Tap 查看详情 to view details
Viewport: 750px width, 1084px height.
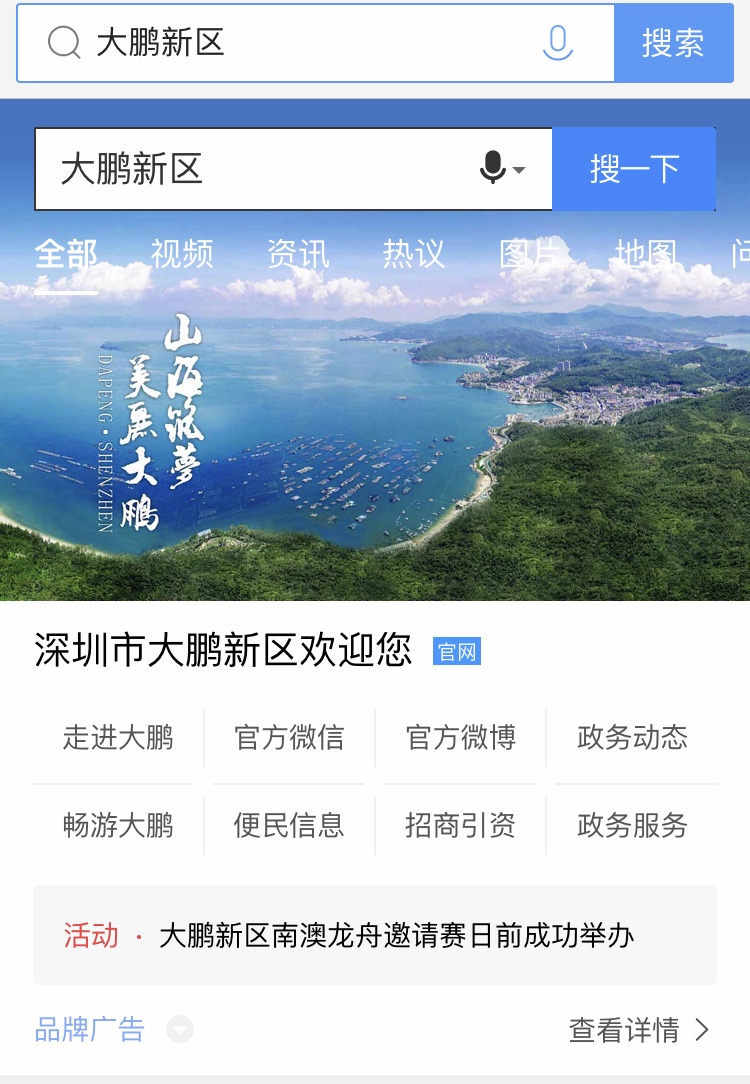tap(638, 1029)
